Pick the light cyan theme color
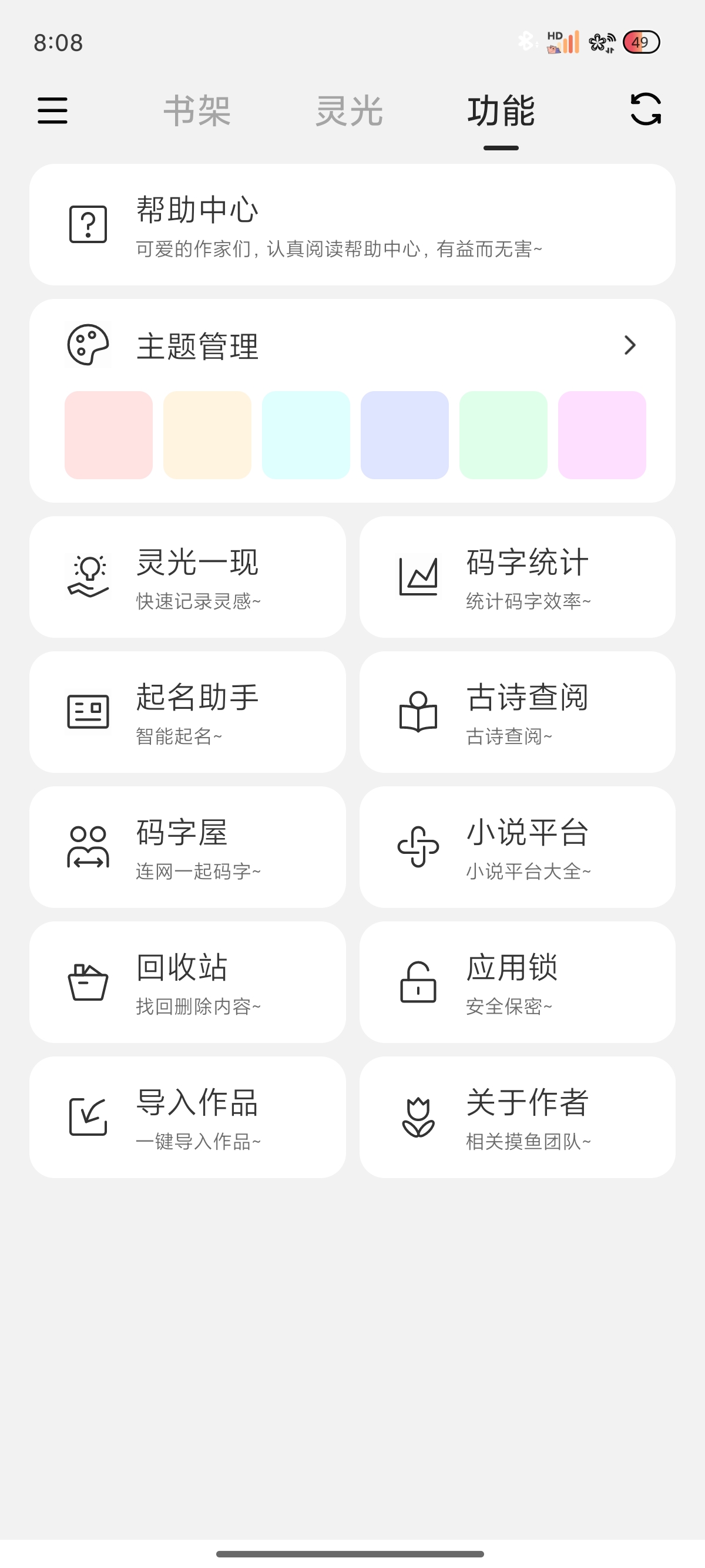 (305, 435)
